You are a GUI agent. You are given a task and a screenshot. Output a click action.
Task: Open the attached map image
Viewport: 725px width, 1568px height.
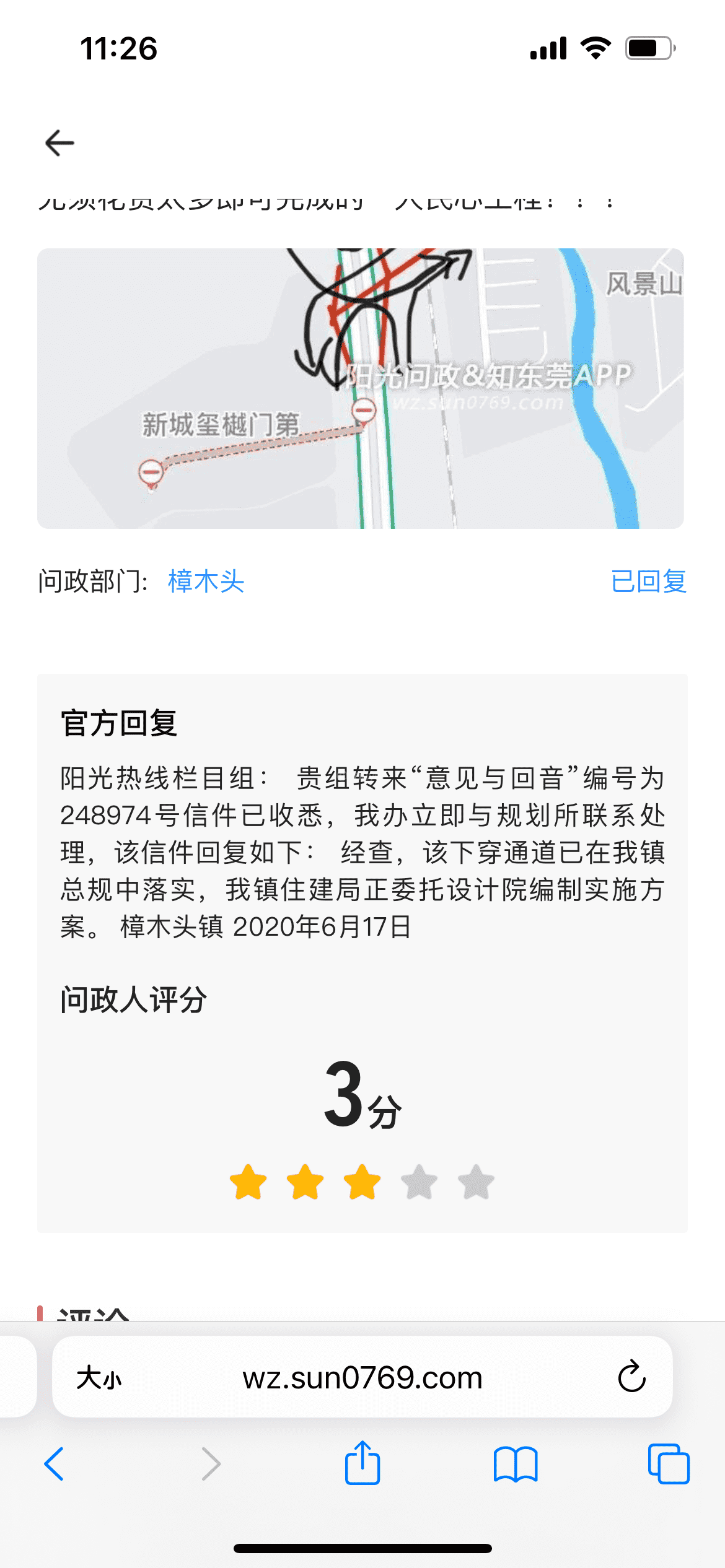360,388
